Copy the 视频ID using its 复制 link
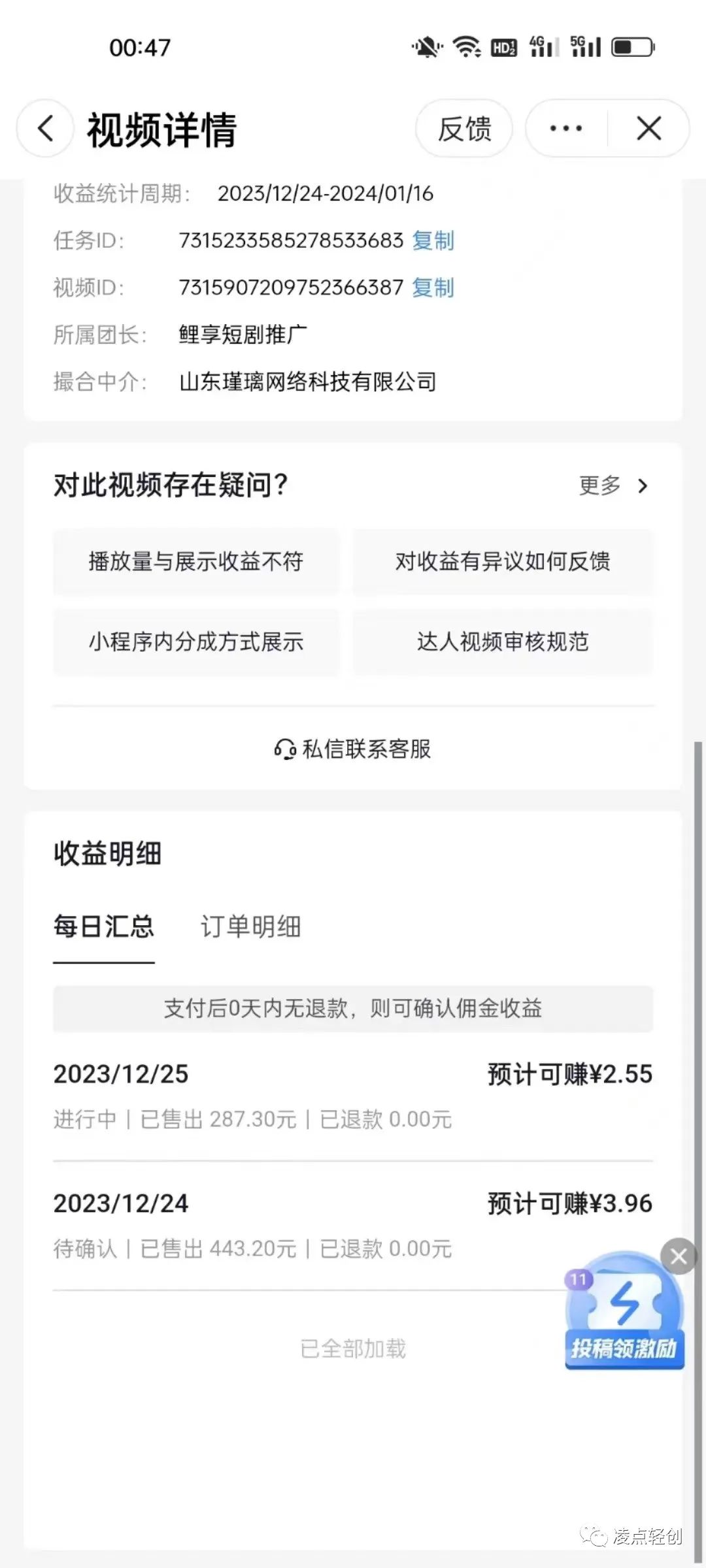Image resolution: width=706 pixels, height=1568 pixels. pyautogui.click(x=433, y=287)
